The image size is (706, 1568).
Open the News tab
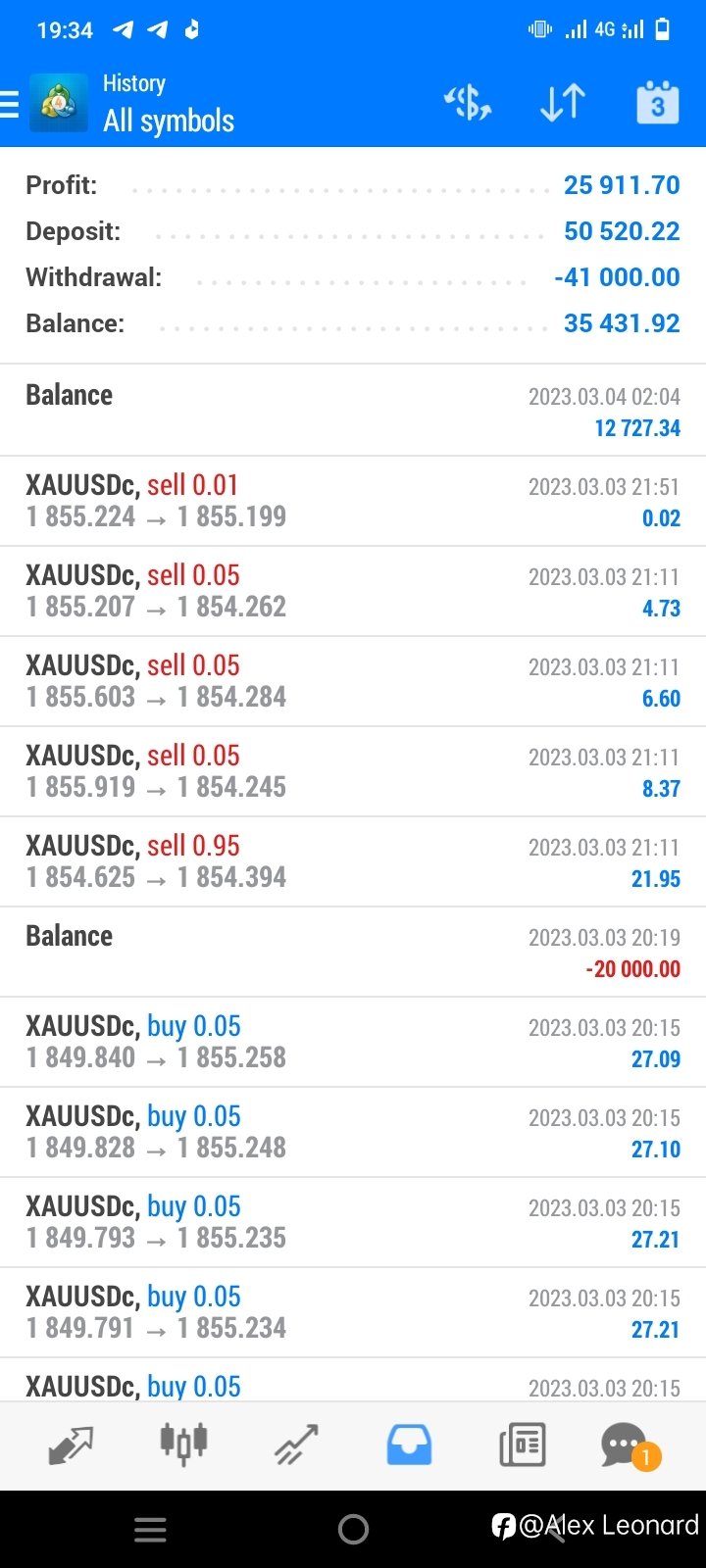pyautogui.click(x=522, y=1445)
